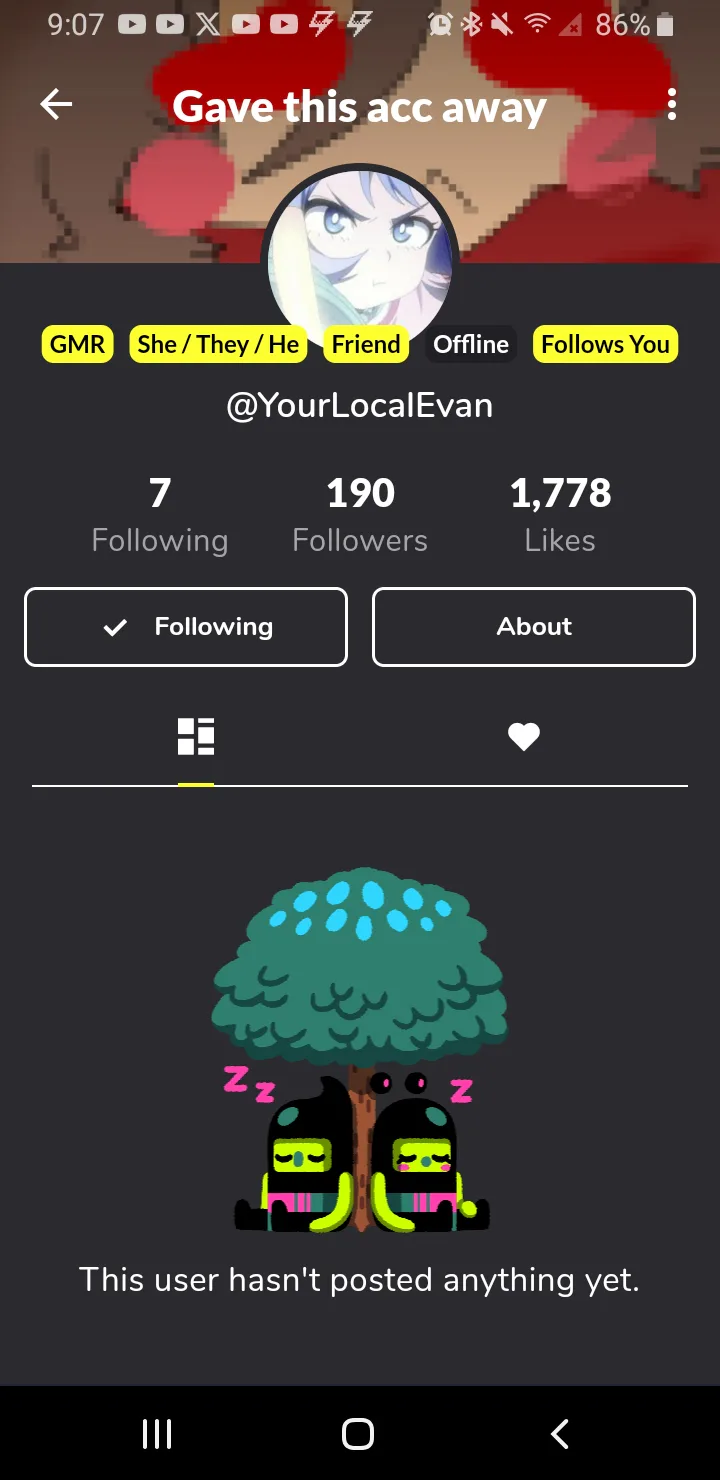Go back using the top-left arrow
The image size is (720, 1480).
coord(56,104)
